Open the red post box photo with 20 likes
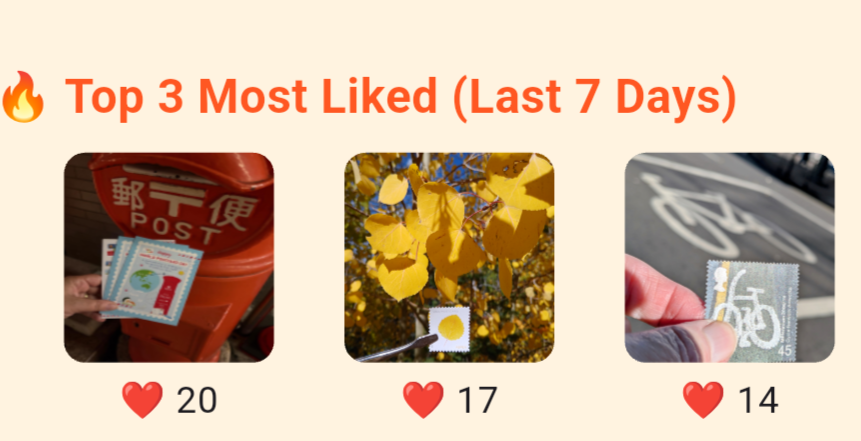This screenshot has width=861, height=441. [169, 257]
